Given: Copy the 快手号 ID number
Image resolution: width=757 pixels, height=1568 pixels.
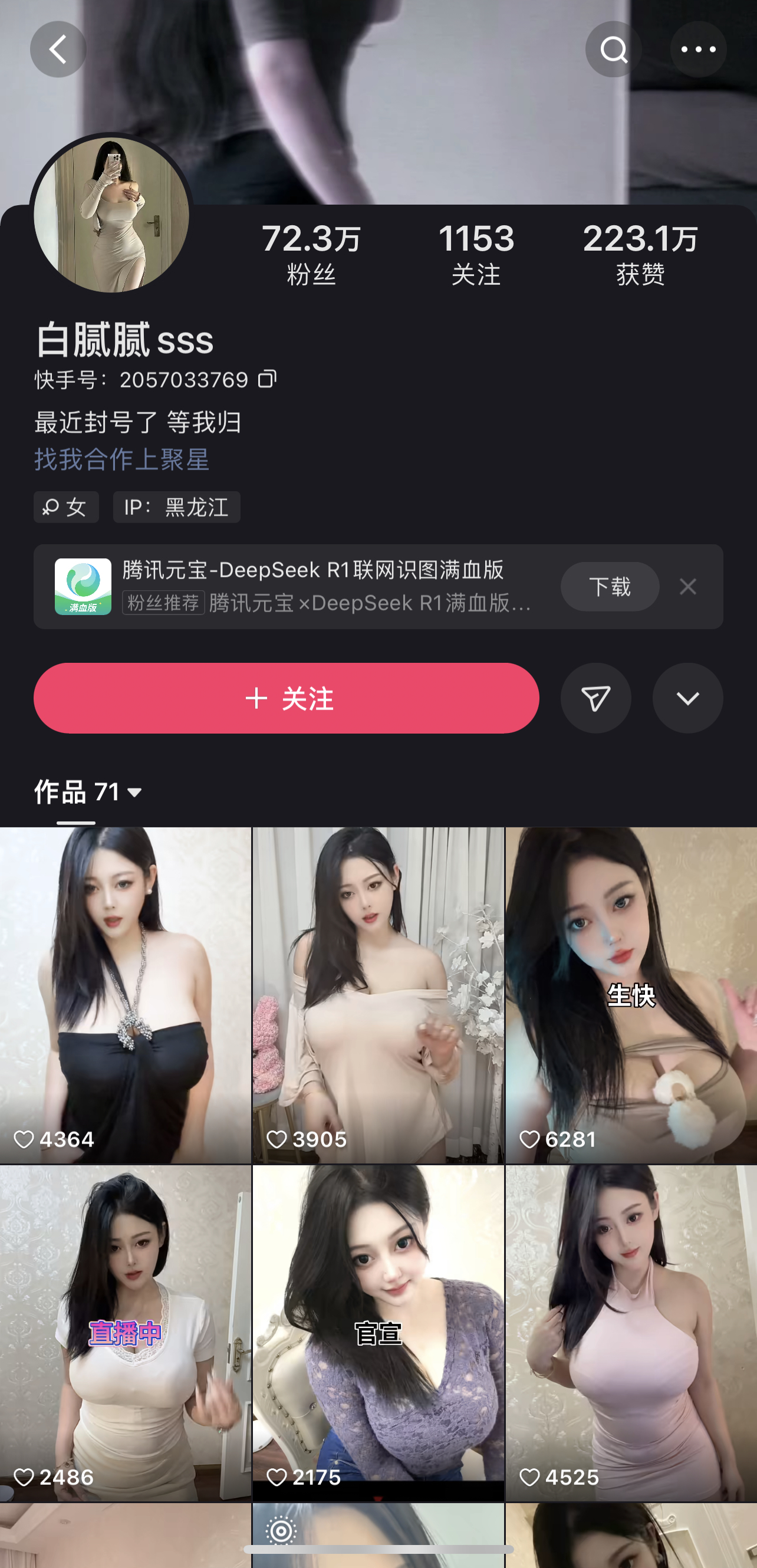Looking at the screenshot, I should click(x=267, y=379).
